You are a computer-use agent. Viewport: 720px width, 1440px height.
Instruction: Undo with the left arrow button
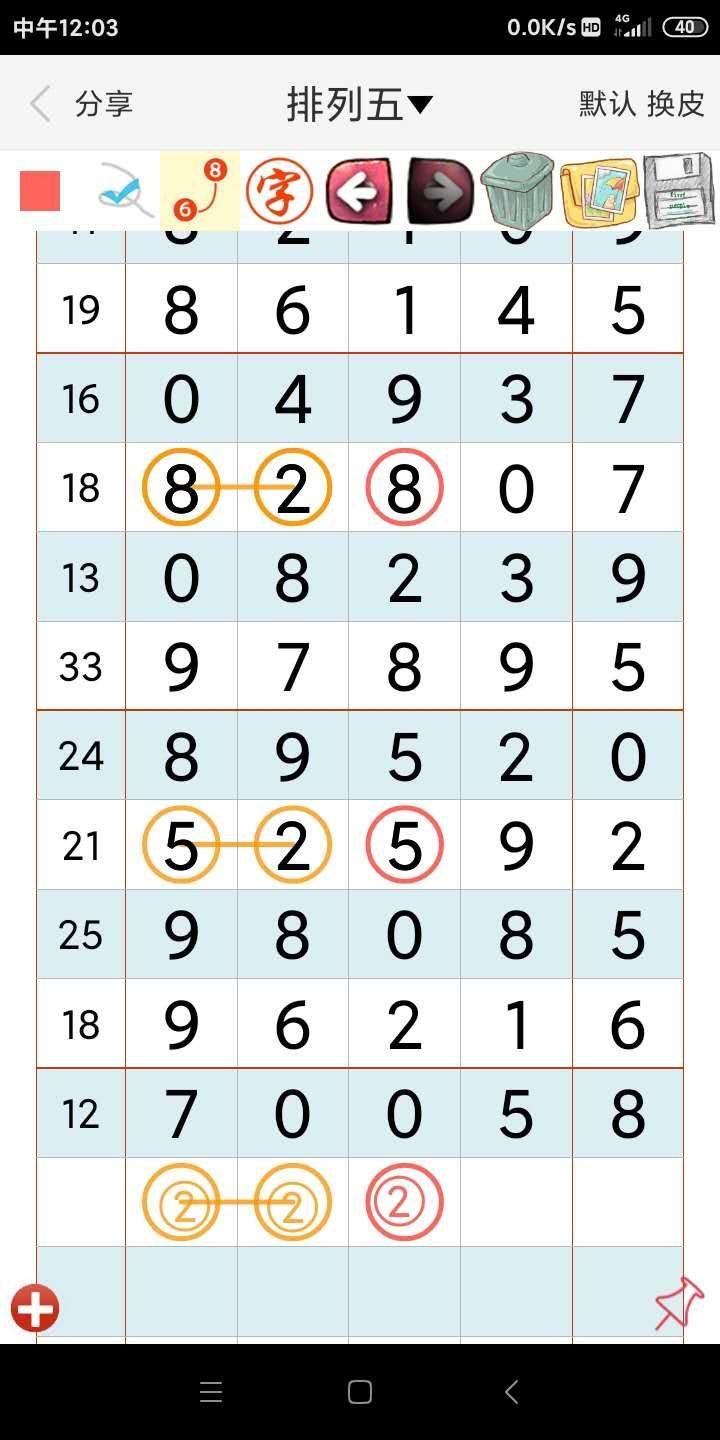359,191
